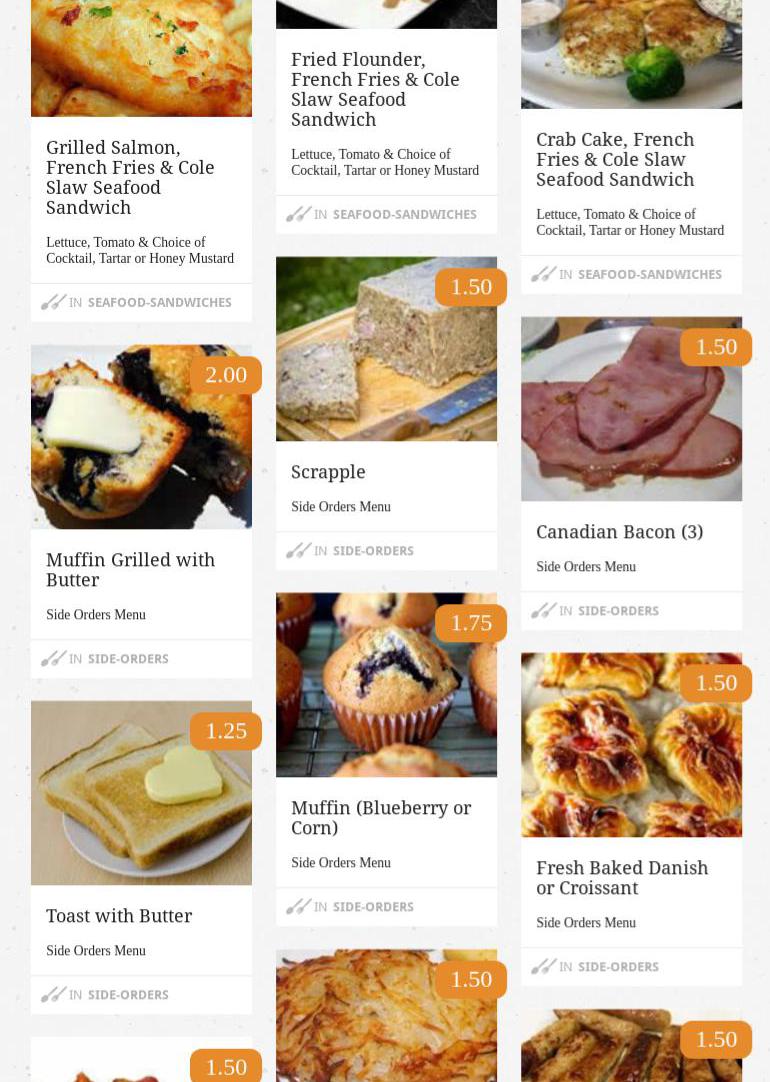The image size is (770, 1082).
Task: Open the Grilled Salmon sandwich card
Action: (x=130, y=177)
